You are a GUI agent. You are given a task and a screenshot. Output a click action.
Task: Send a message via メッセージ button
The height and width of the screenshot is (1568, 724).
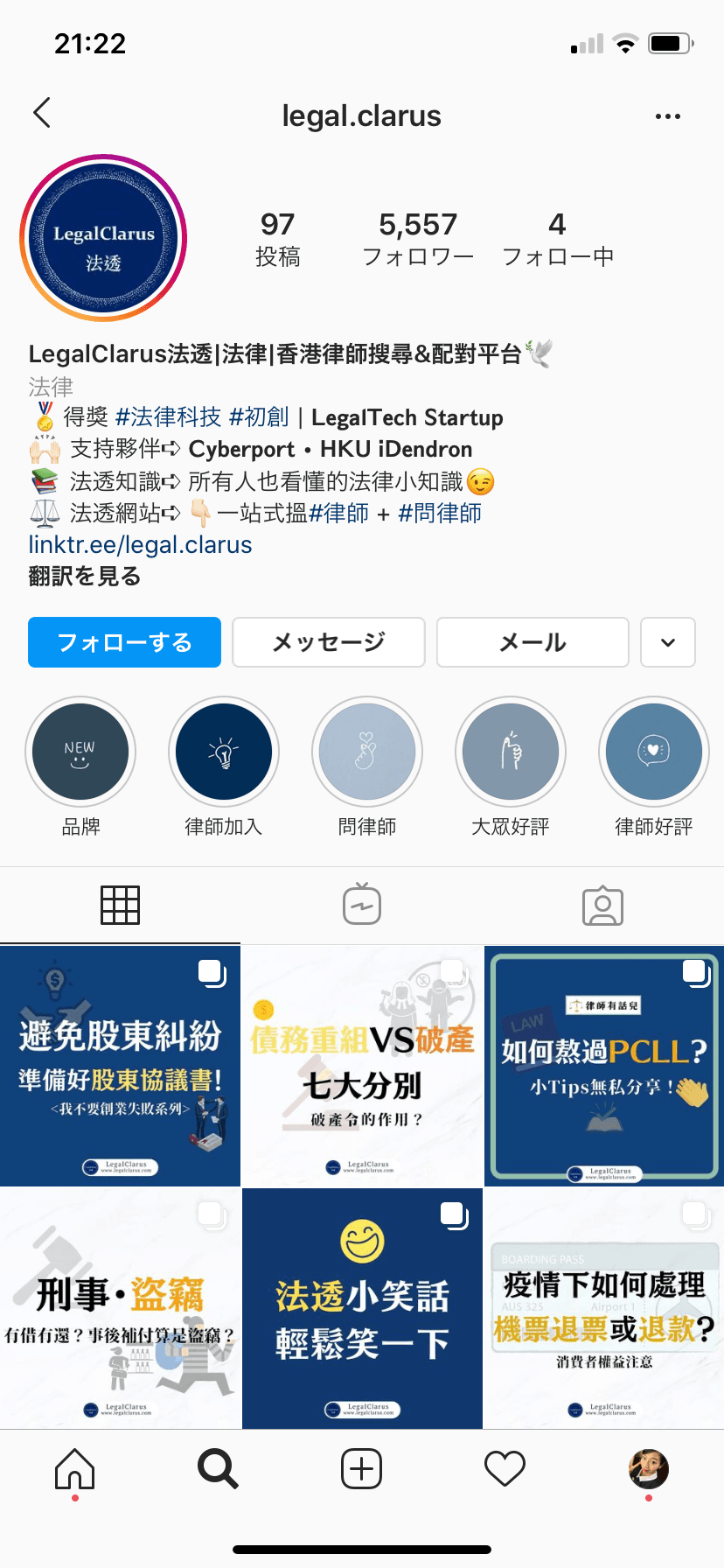tap(329, 642)
